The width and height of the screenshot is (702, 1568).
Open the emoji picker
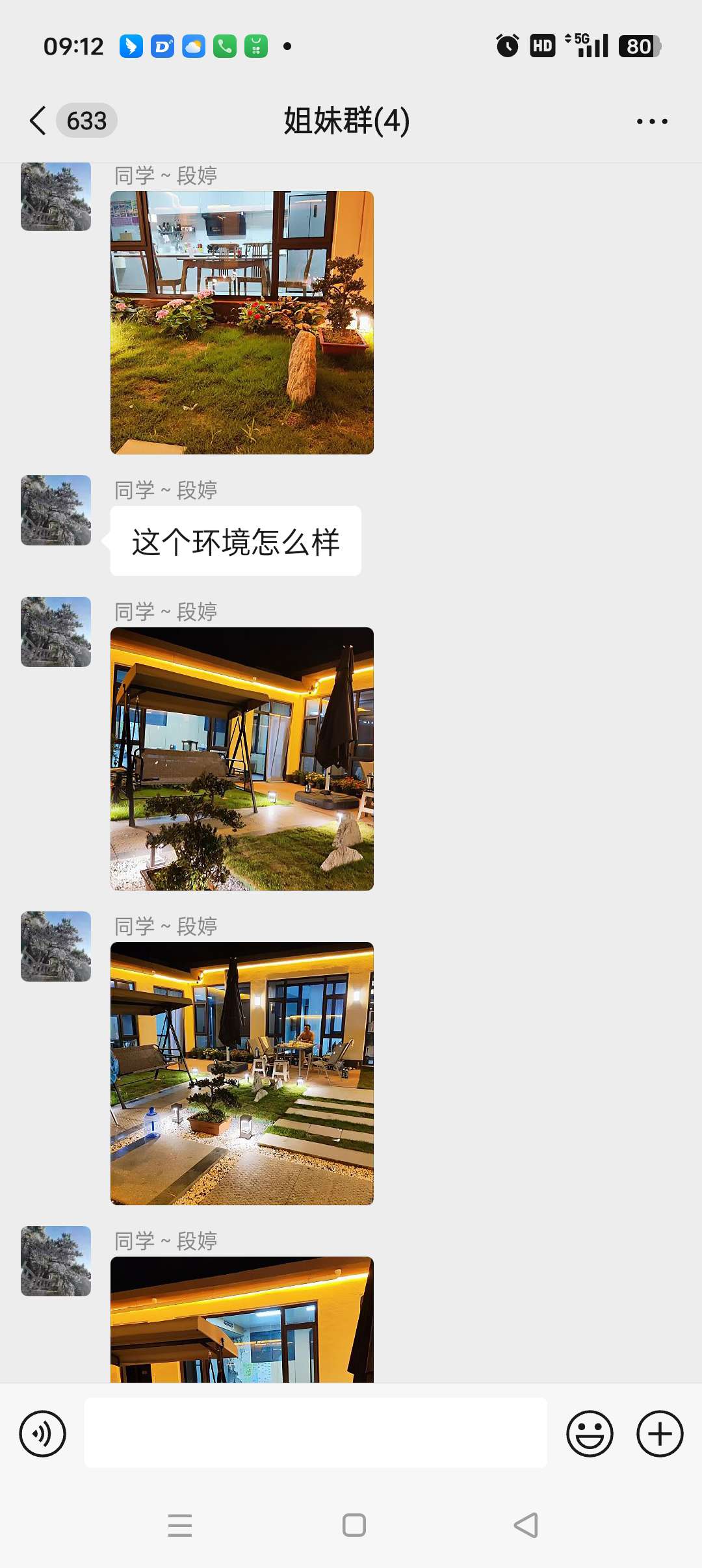pos(590,1433)
